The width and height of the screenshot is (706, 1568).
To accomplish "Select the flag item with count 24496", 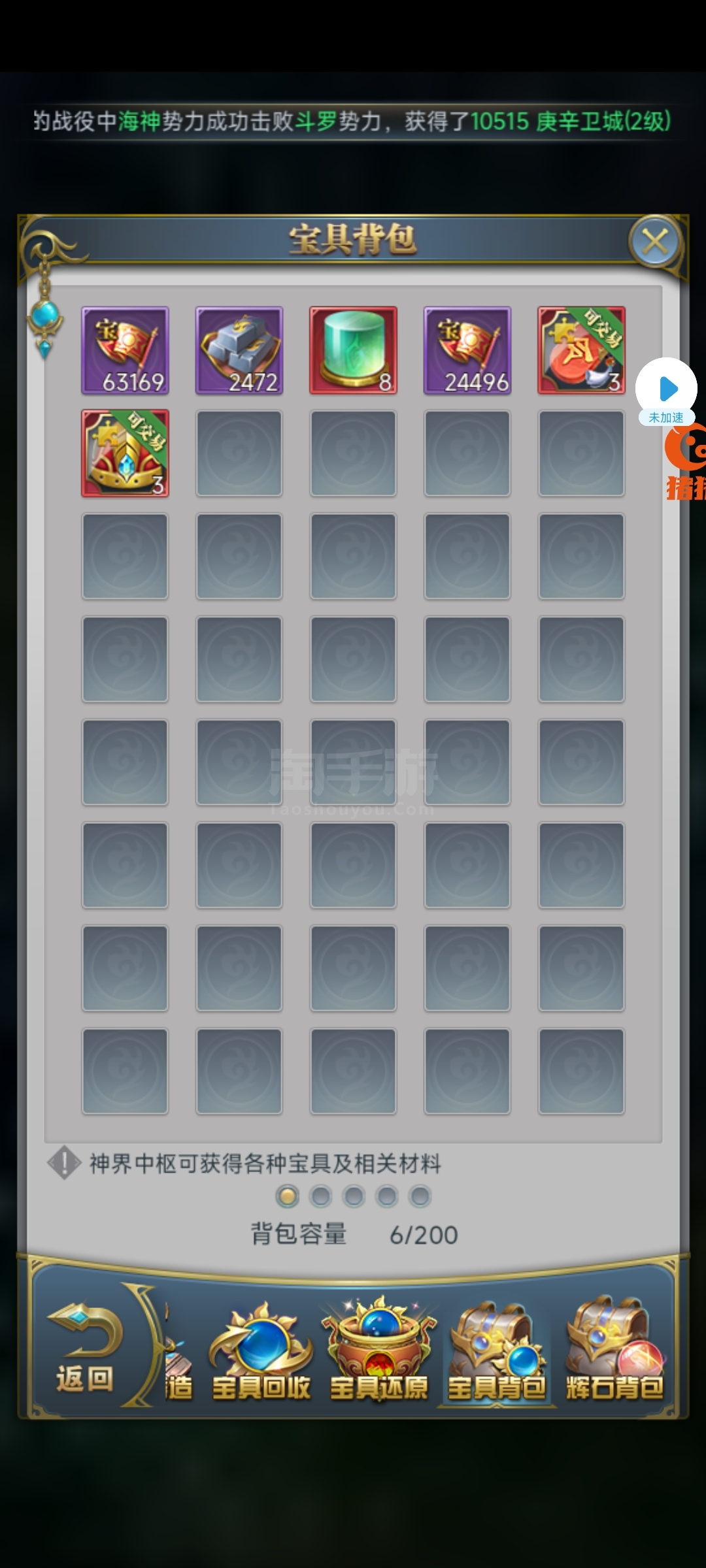I will [467, 350].
